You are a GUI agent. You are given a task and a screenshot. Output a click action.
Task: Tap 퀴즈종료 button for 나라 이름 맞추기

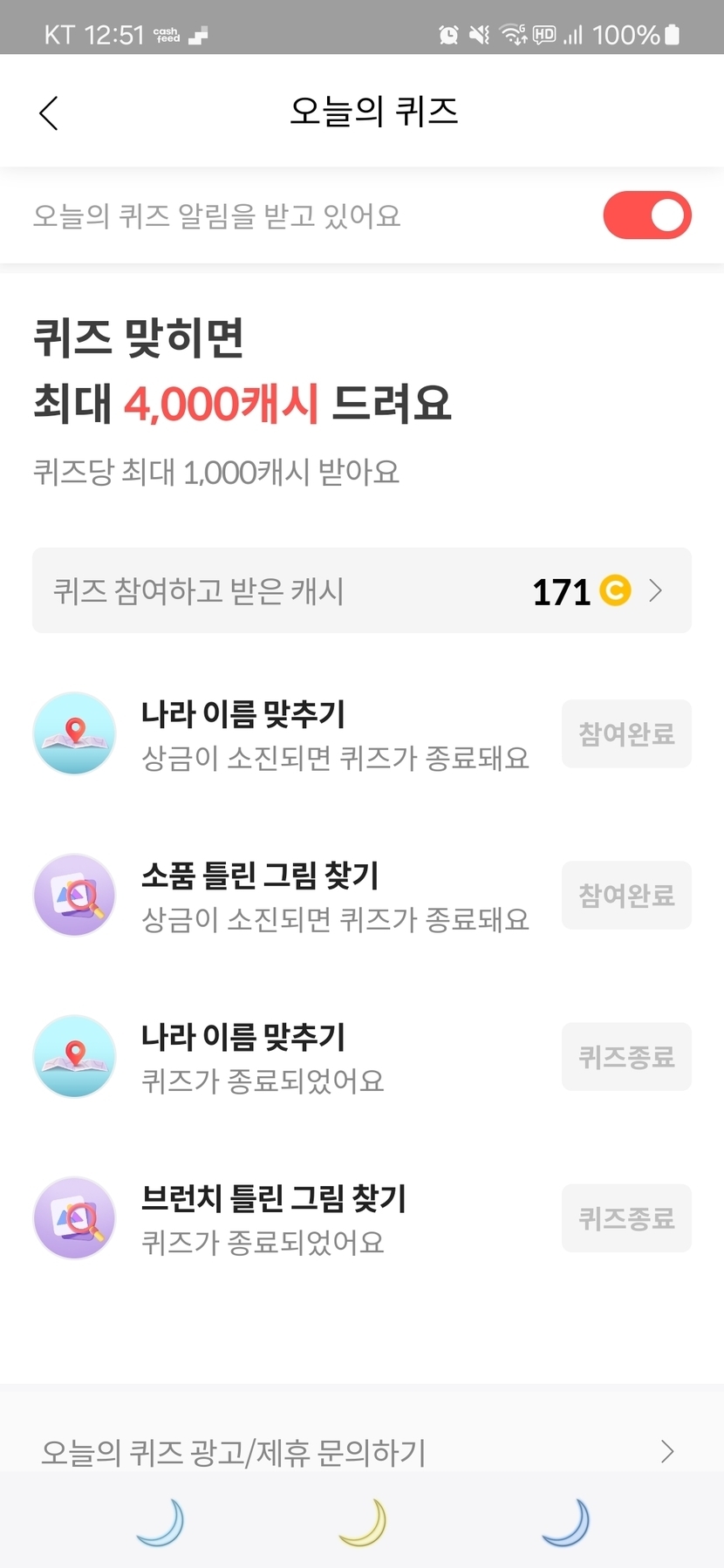[625, 1057]
